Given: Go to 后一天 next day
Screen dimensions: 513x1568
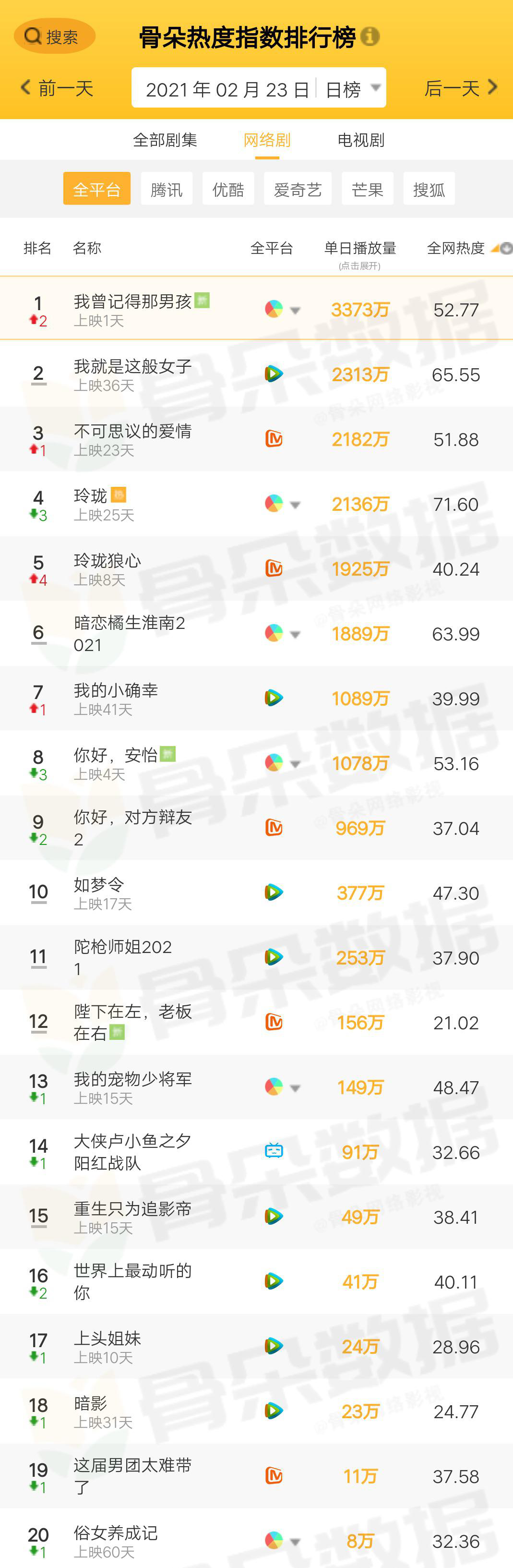Looking at the screenshot, I should click(461, 88).
